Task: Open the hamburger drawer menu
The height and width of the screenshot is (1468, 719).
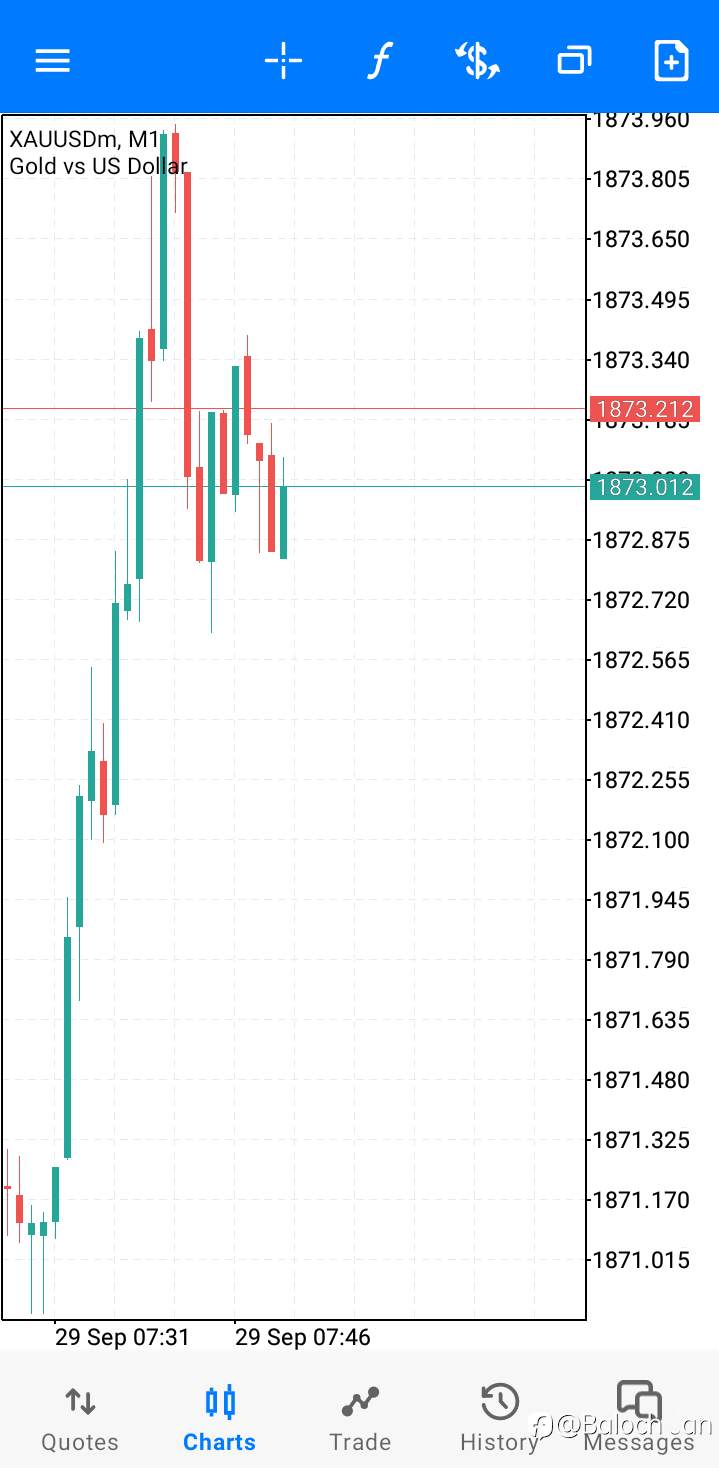Action: 52,61
